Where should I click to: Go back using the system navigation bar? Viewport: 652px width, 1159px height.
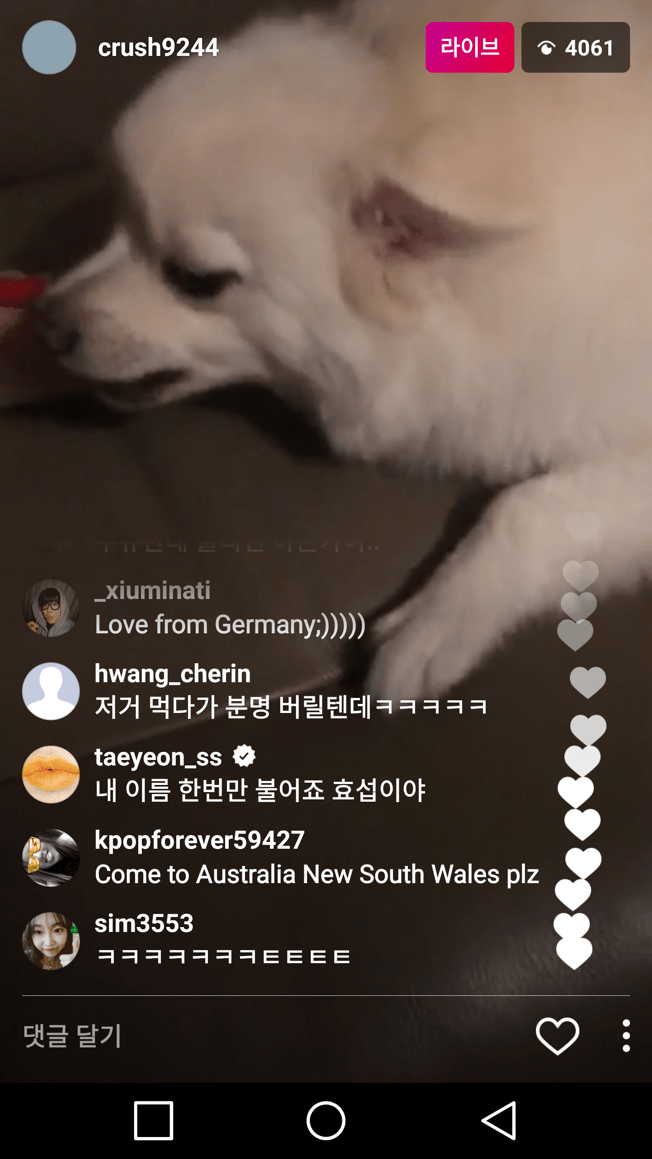pyautogui.click(x=498, y=1121)
